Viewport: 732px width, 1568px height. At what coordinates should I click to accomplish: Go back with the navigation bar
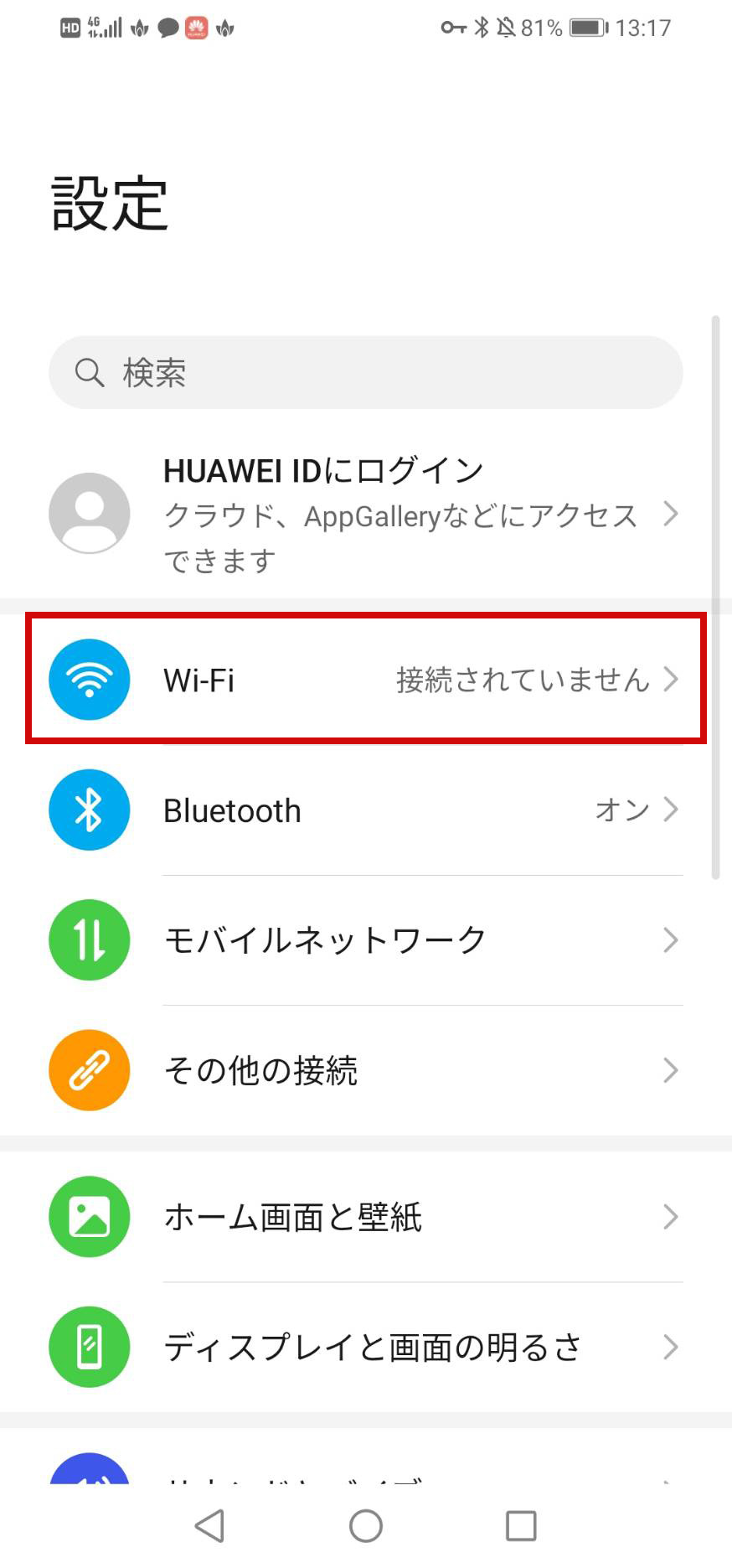click(209, 1526)
